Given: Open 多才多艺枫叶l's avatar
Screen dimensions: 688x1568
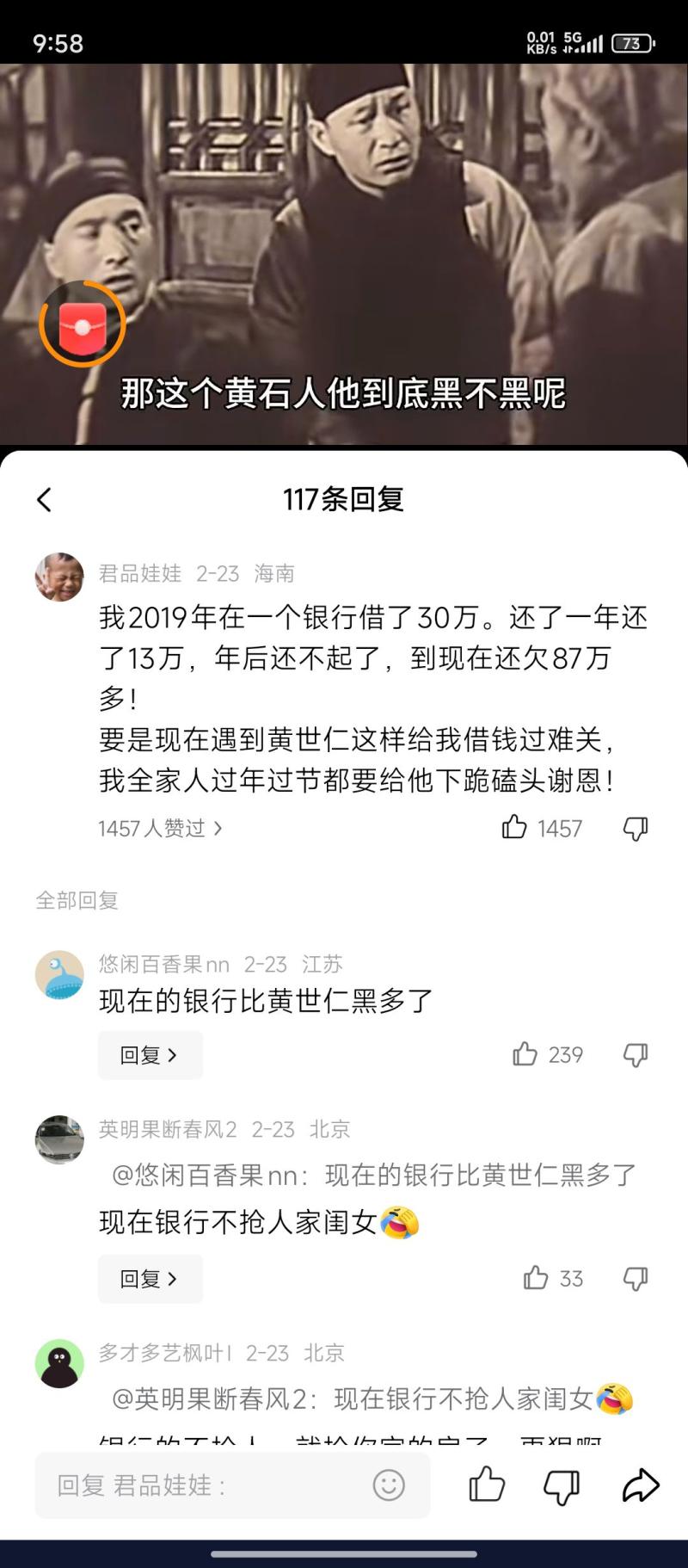Looking at the screenshot, I should coord(59,1363).
